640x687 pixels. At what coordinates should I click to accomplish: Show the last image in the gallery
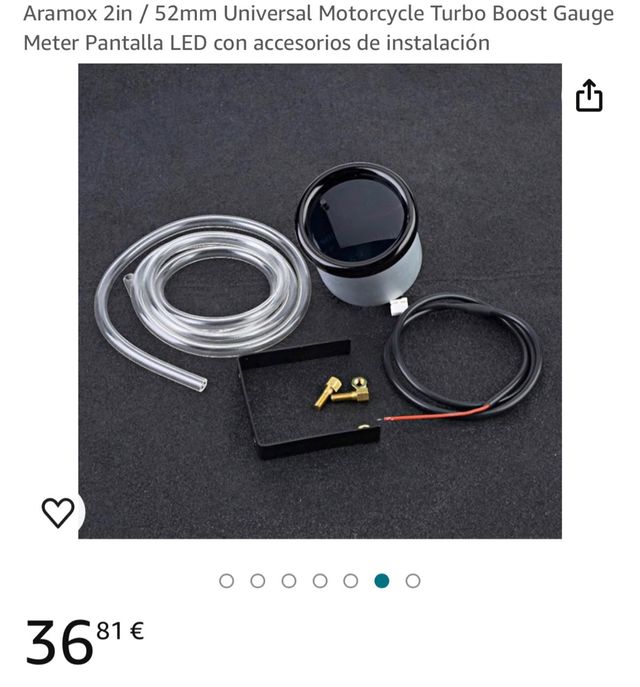(x=413, y=581)
